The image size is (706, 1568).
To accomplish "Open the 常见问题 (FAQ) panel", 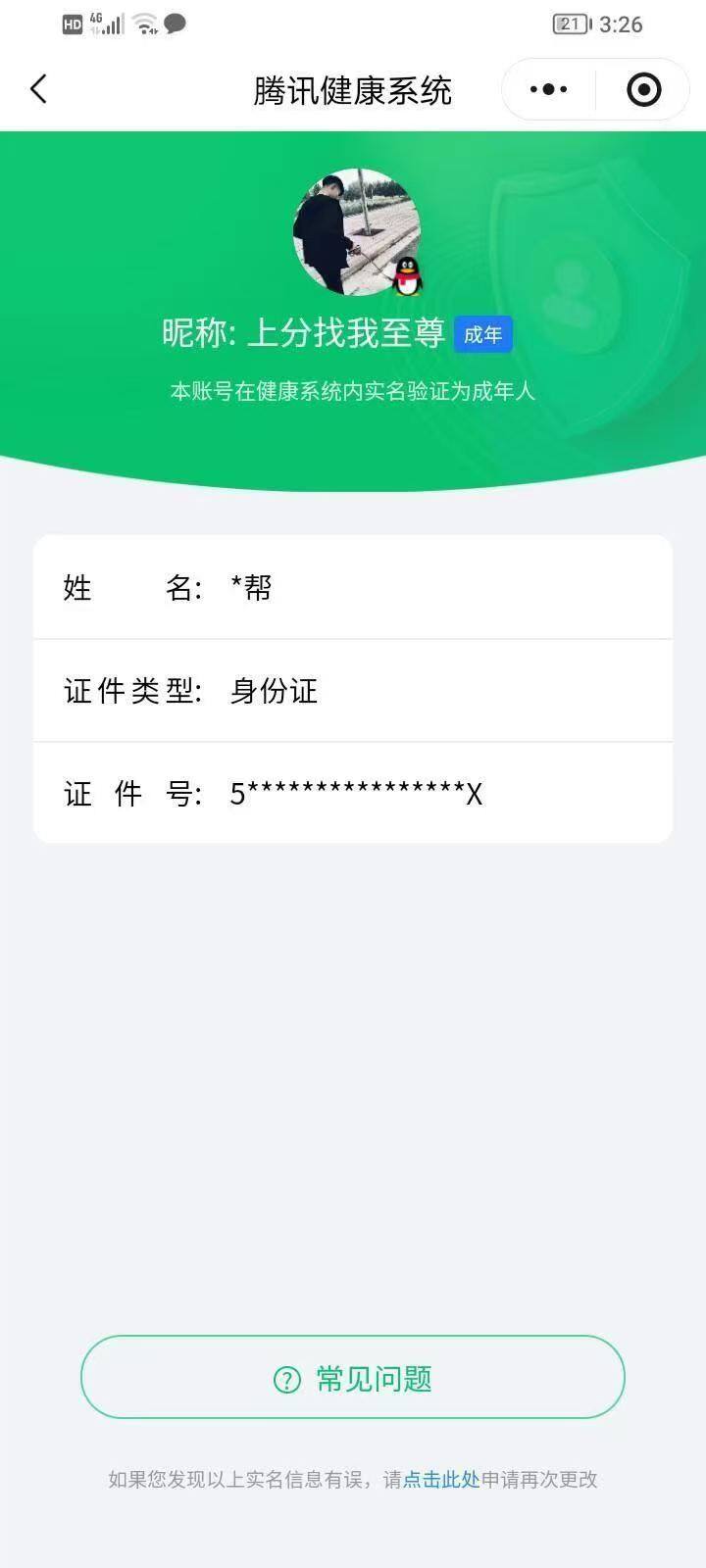I will pos(352,1377).
